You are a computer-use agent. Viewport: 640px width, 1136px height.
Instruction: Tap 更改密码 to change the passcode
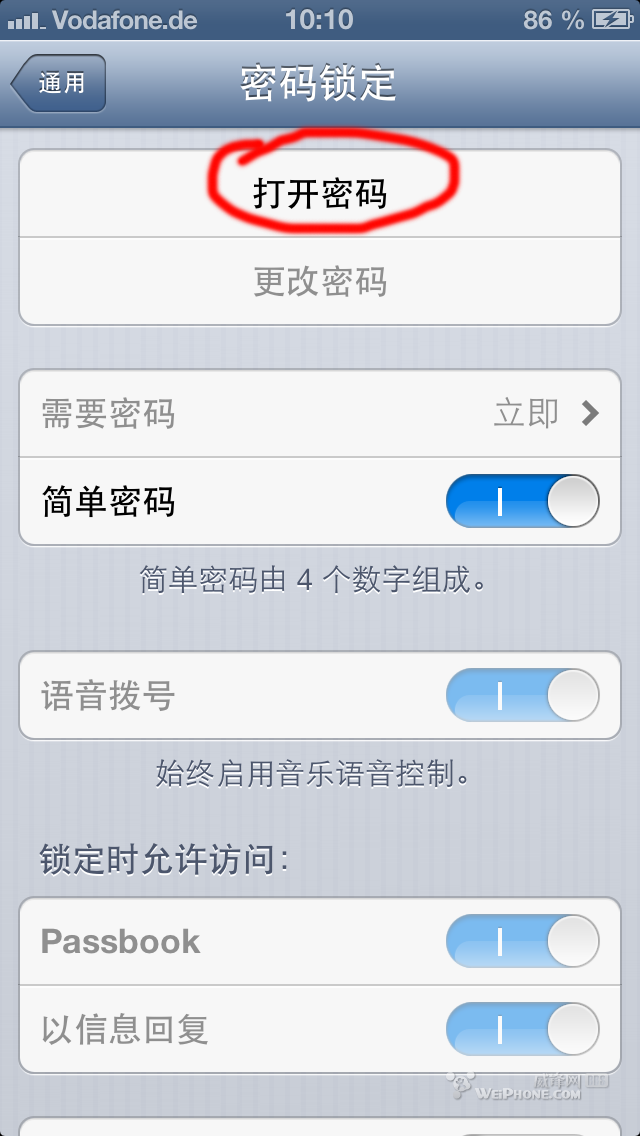click(320, 282)
